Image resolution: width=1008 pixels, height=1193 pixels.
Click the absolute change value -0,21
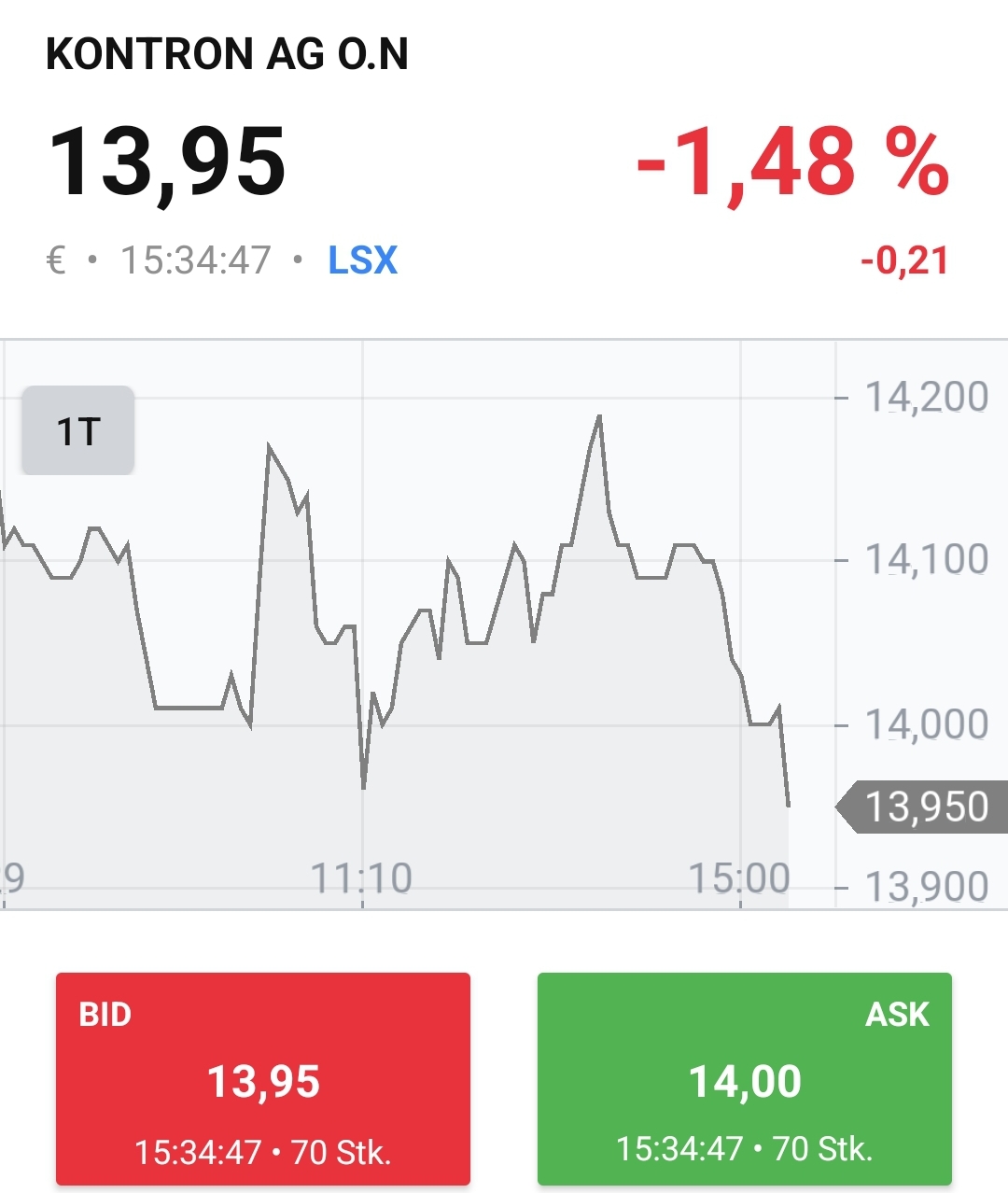903,260
